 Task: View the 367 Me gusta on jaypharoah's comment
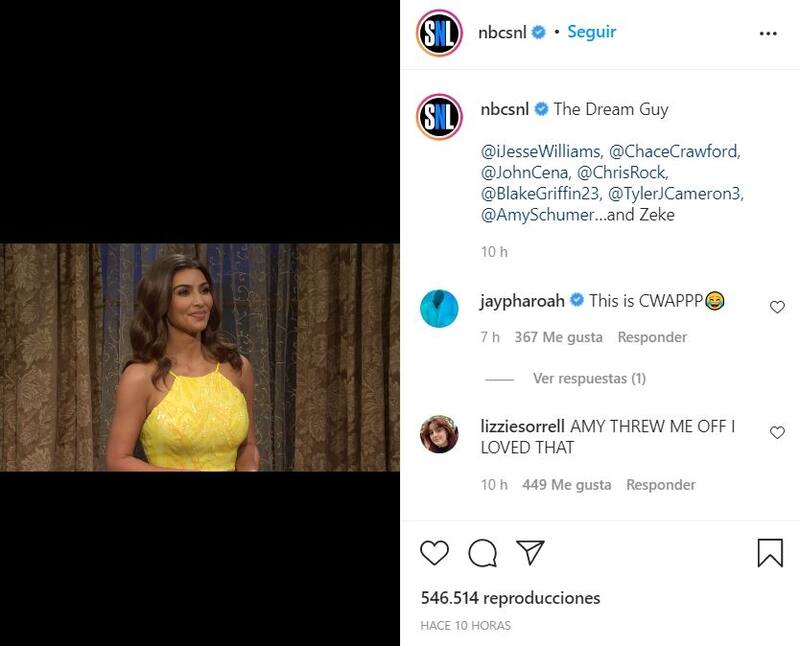[x=558, y=337]
